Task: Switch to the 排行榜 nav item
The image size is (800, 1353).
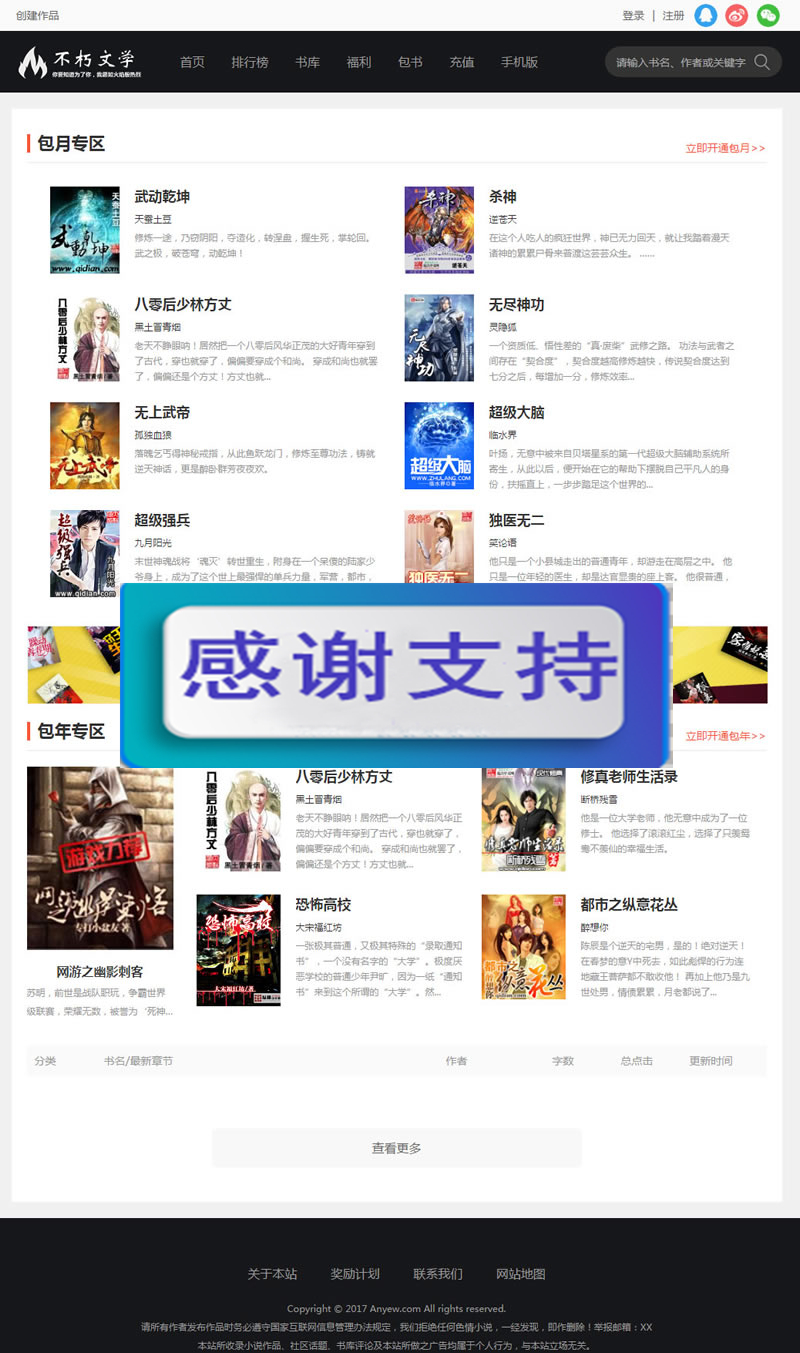Action: coord(250,62)
